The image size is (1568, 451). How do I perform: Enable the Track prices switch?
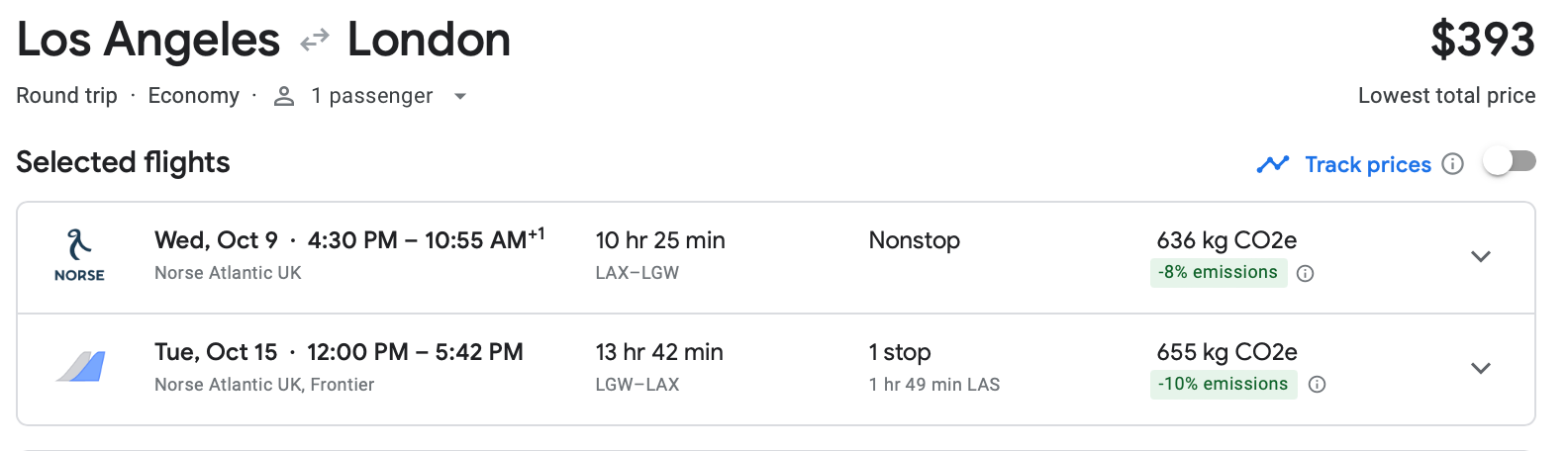tap(1509, 162)
